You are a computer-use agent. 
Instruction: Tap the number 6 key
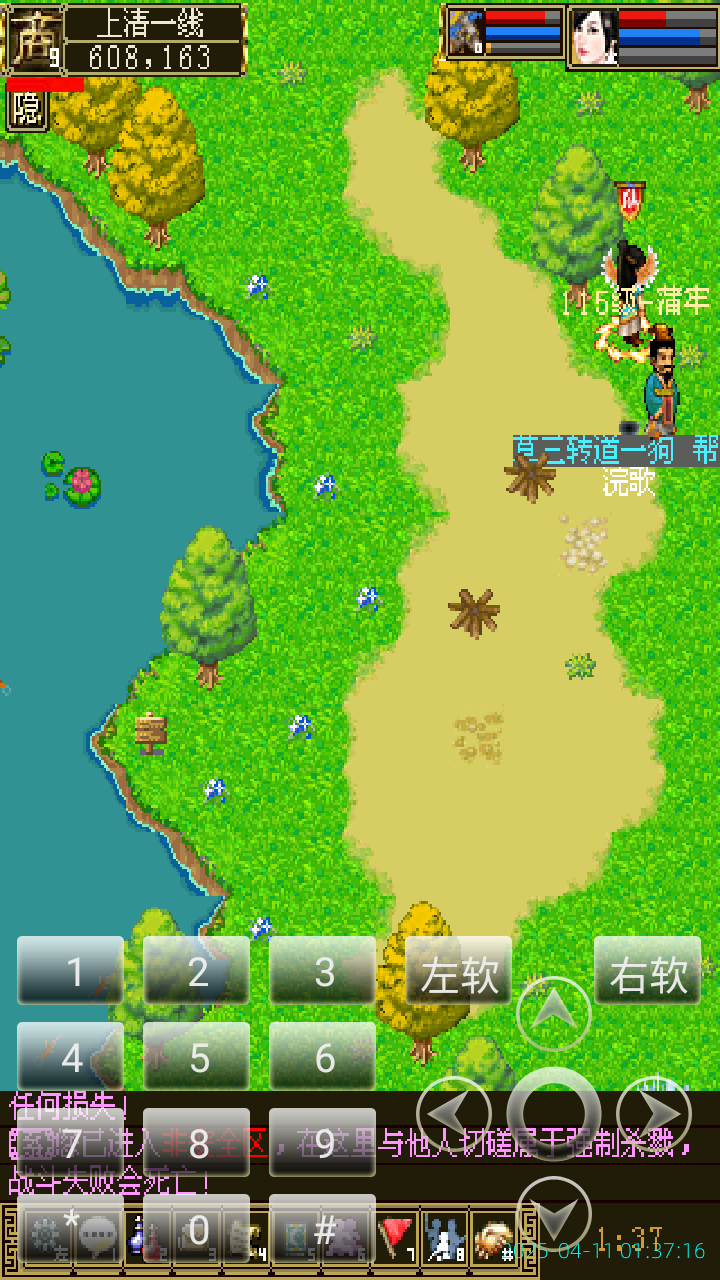322,1057
